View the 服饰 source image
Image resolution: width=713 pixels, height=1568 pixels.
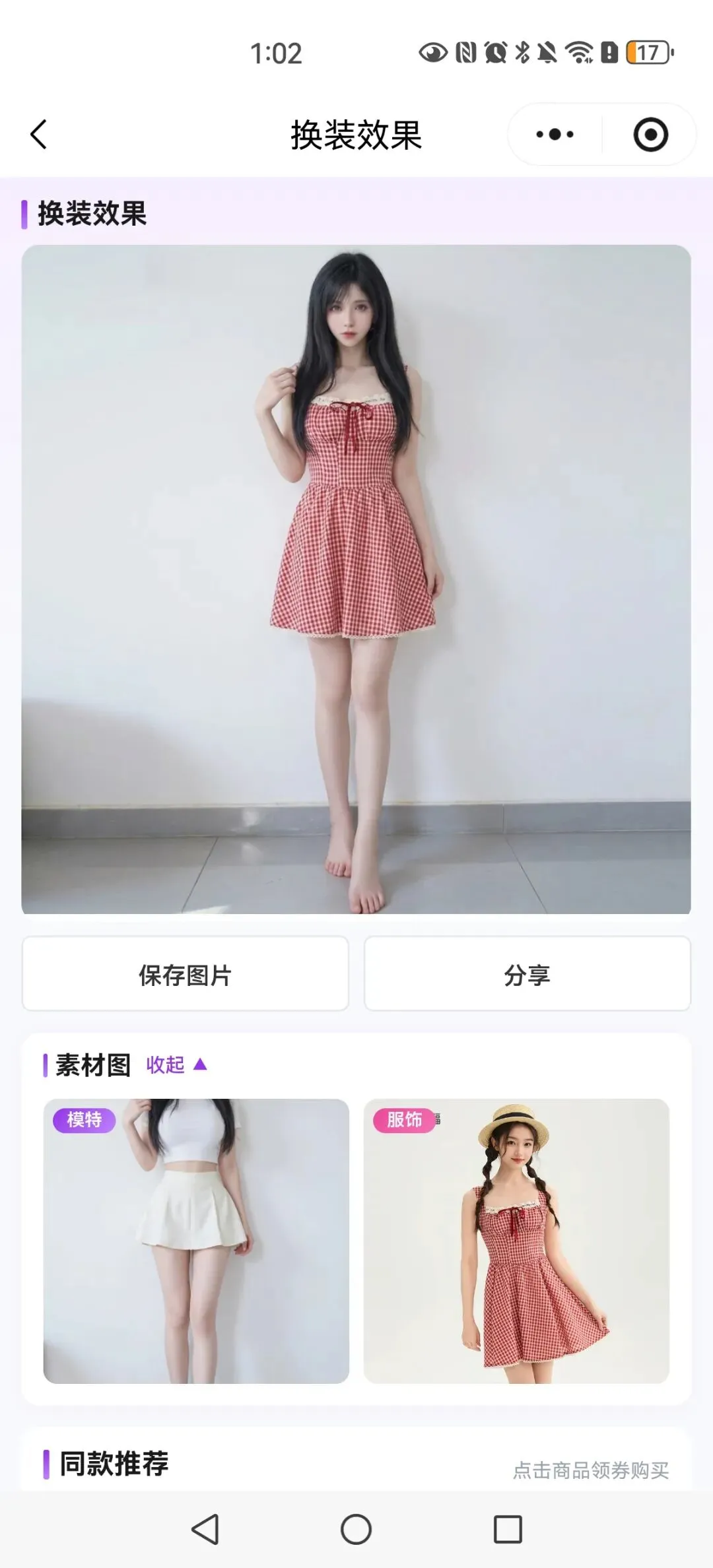point(516,1241)
